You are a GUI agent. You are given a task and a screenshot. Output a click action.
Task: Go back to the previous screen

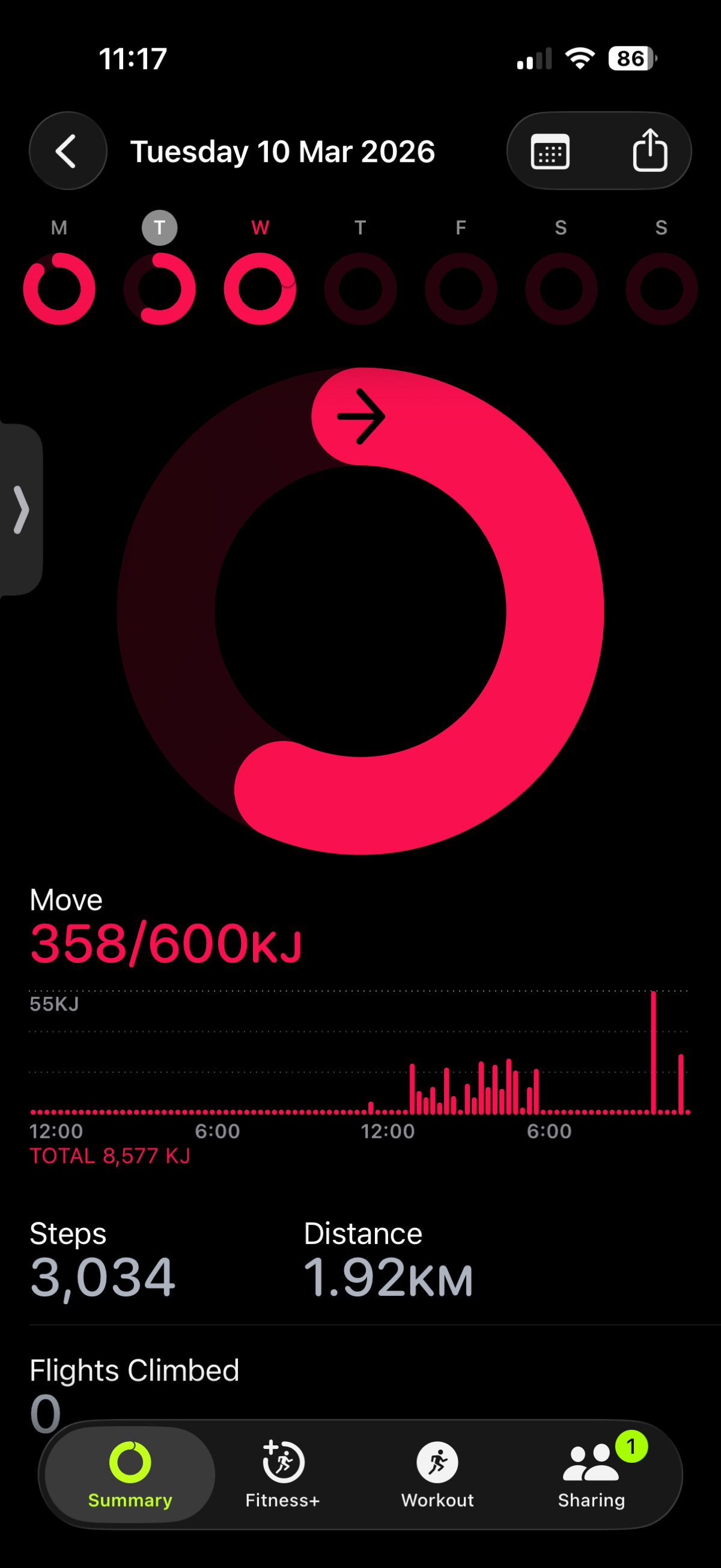[x=67, y=151]
